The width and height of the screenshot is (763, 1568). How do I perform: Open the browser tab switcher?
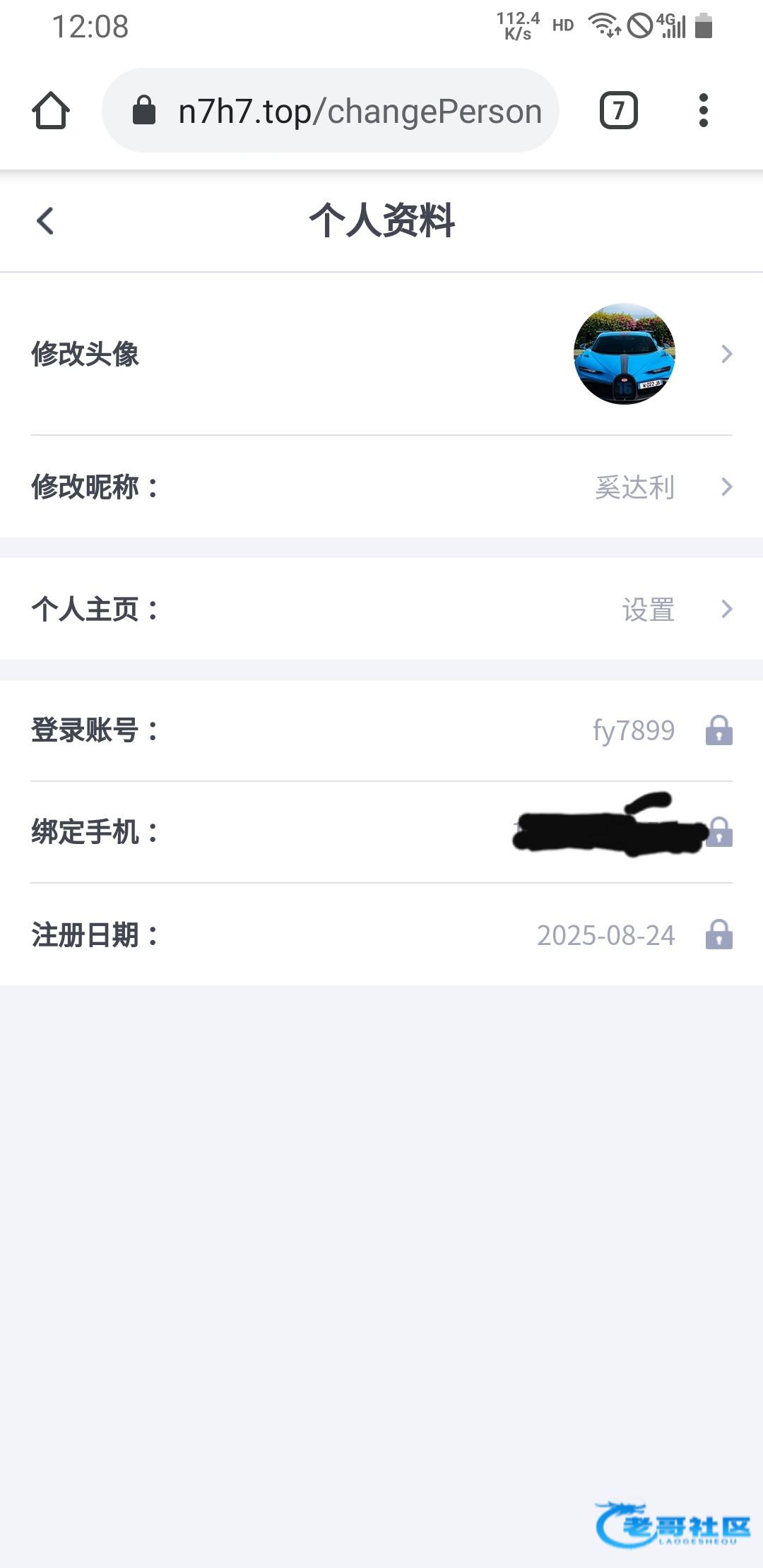619,111
